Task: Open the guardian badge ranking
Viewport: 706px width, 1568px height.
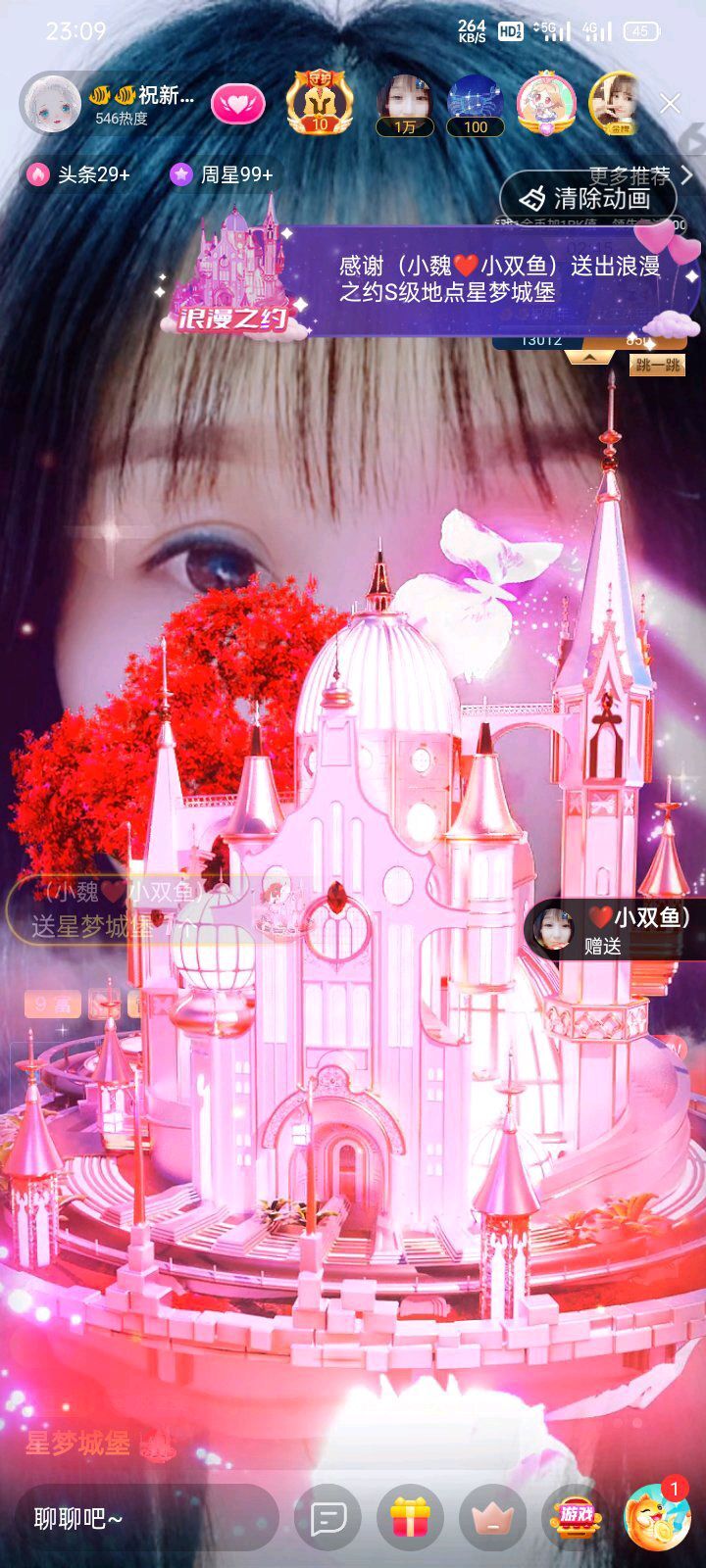Action: point(319,104)
